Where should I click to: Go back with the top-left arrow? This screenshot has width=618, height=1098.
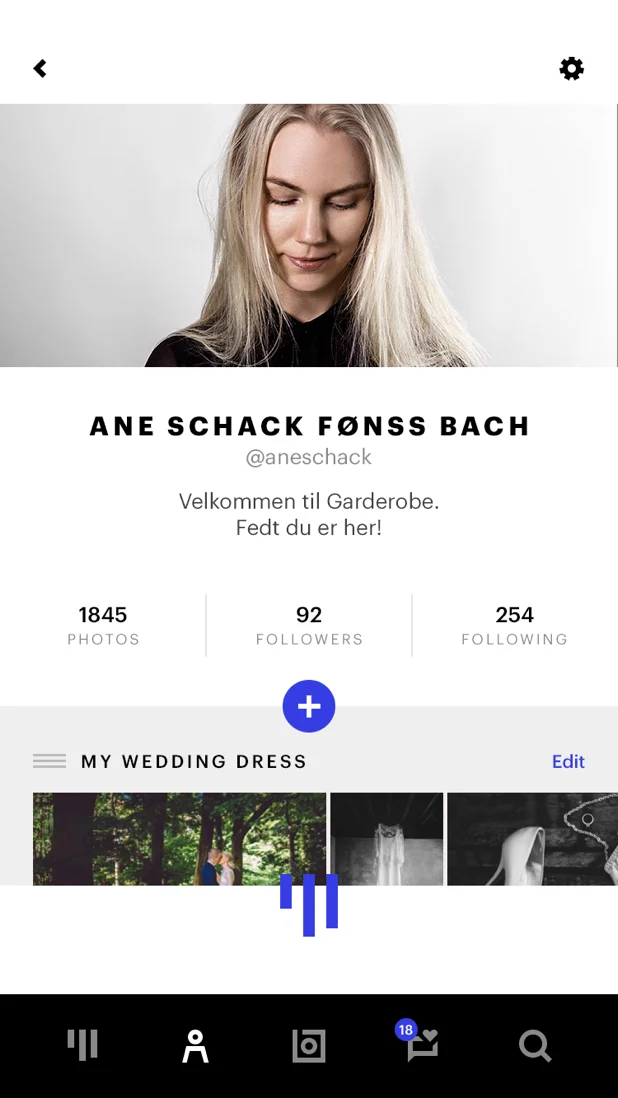[x=40, y=69]
